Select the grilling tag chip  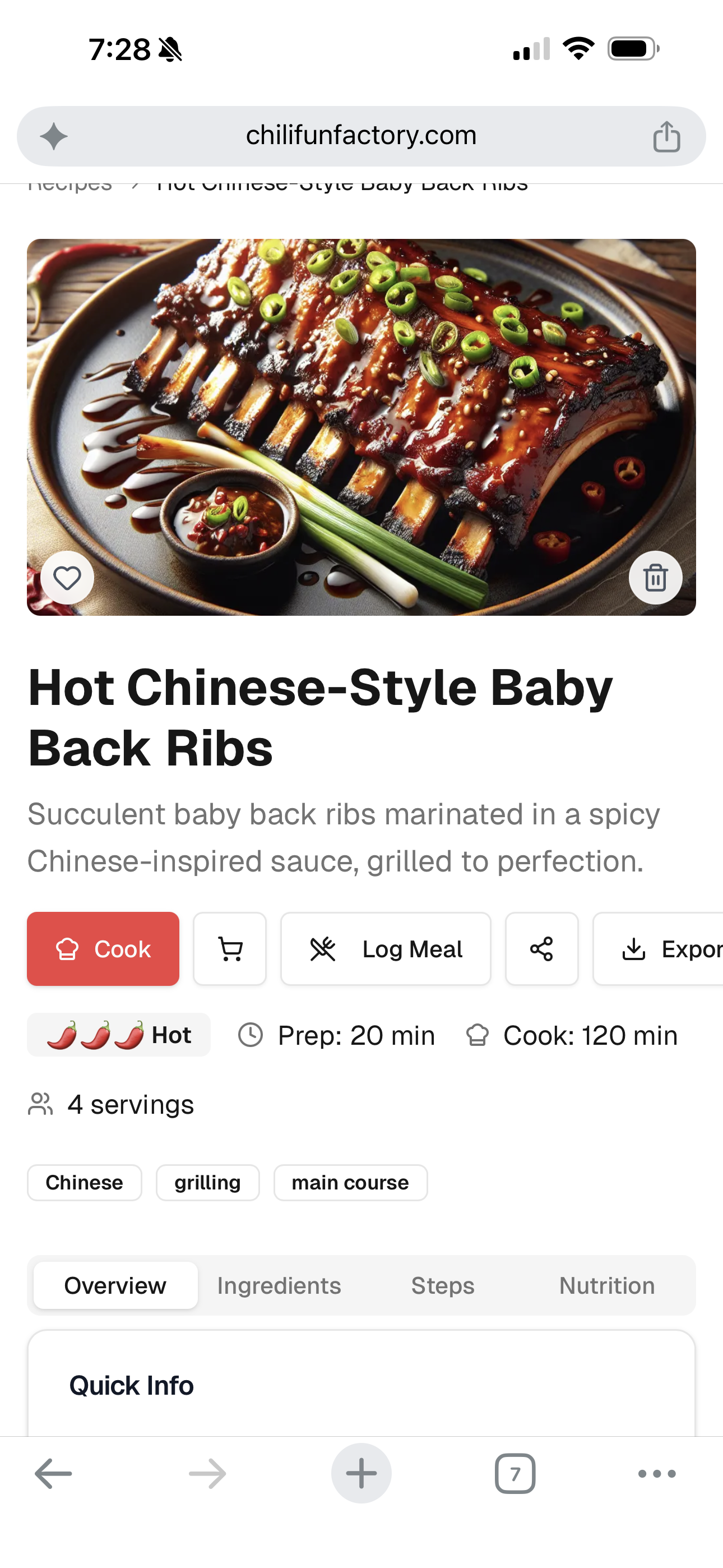207,1183
